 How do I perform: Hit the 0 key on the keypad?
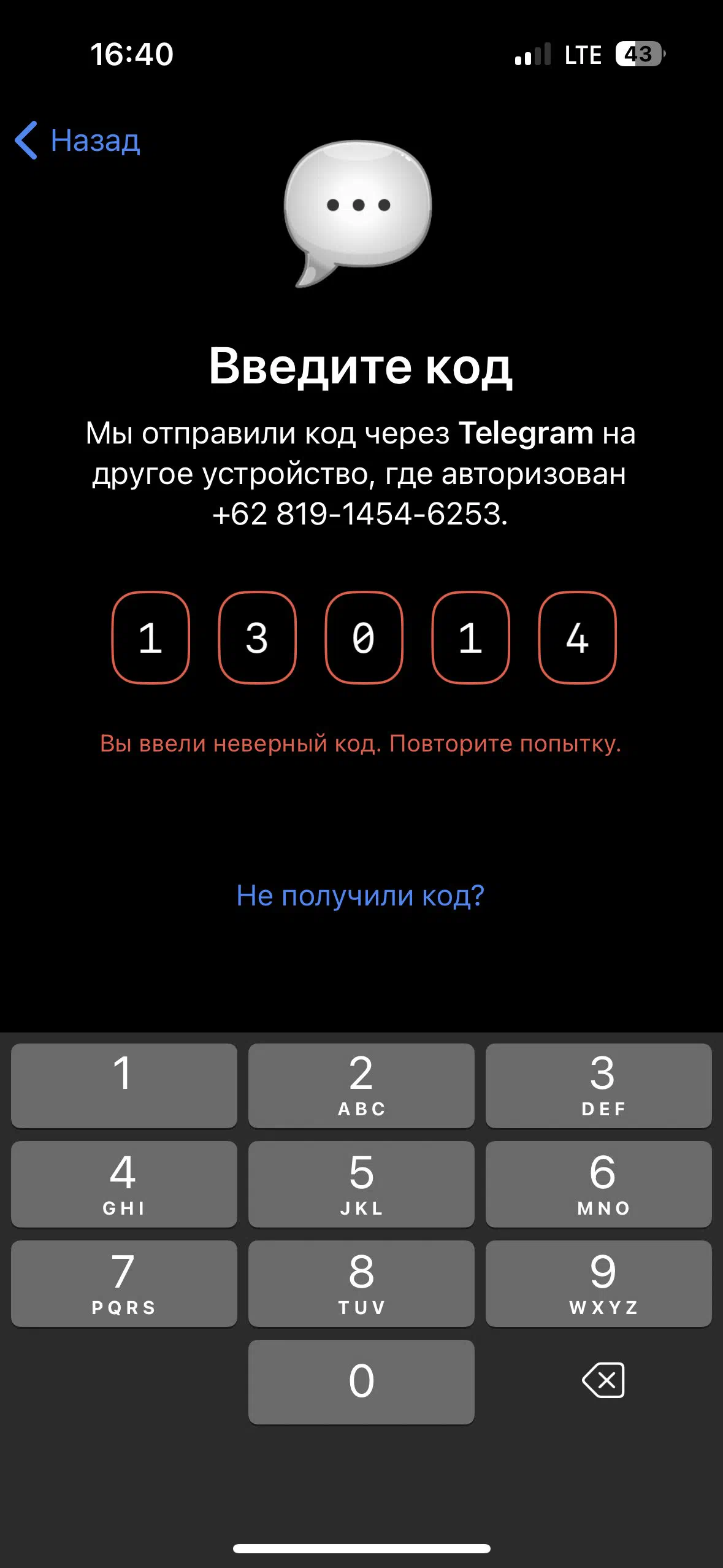click(x=361, y=1382)
